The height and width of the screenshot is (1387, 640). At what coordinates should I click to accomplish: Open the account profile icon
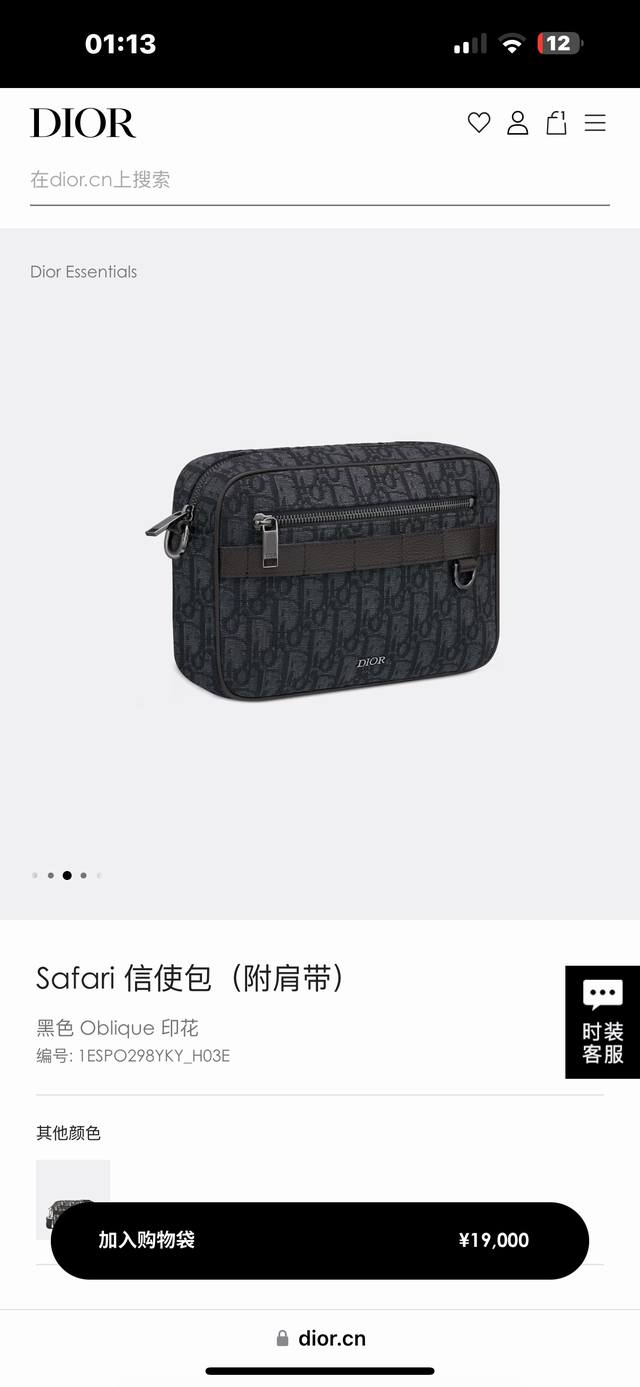517,123
